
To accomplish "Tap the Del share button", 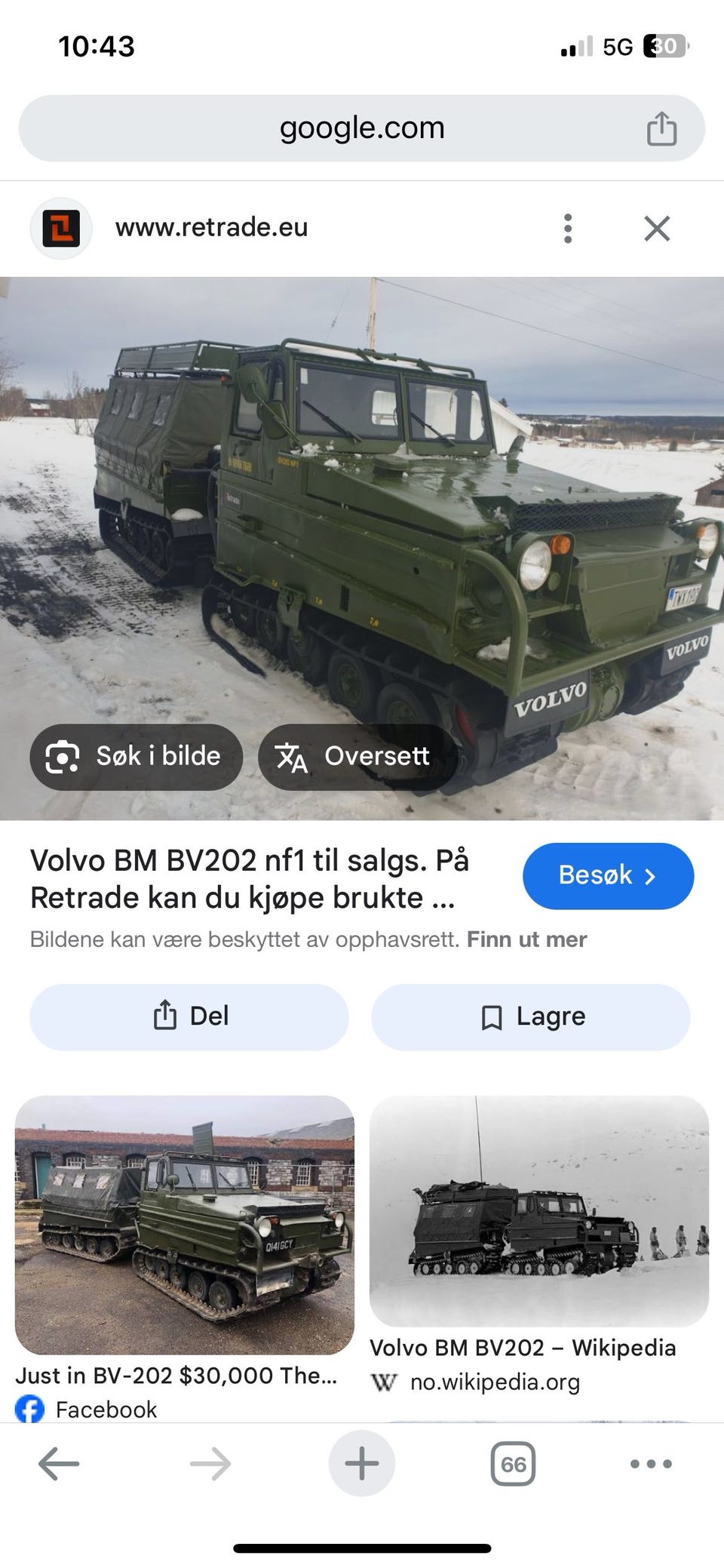I will click(189, 1016).
